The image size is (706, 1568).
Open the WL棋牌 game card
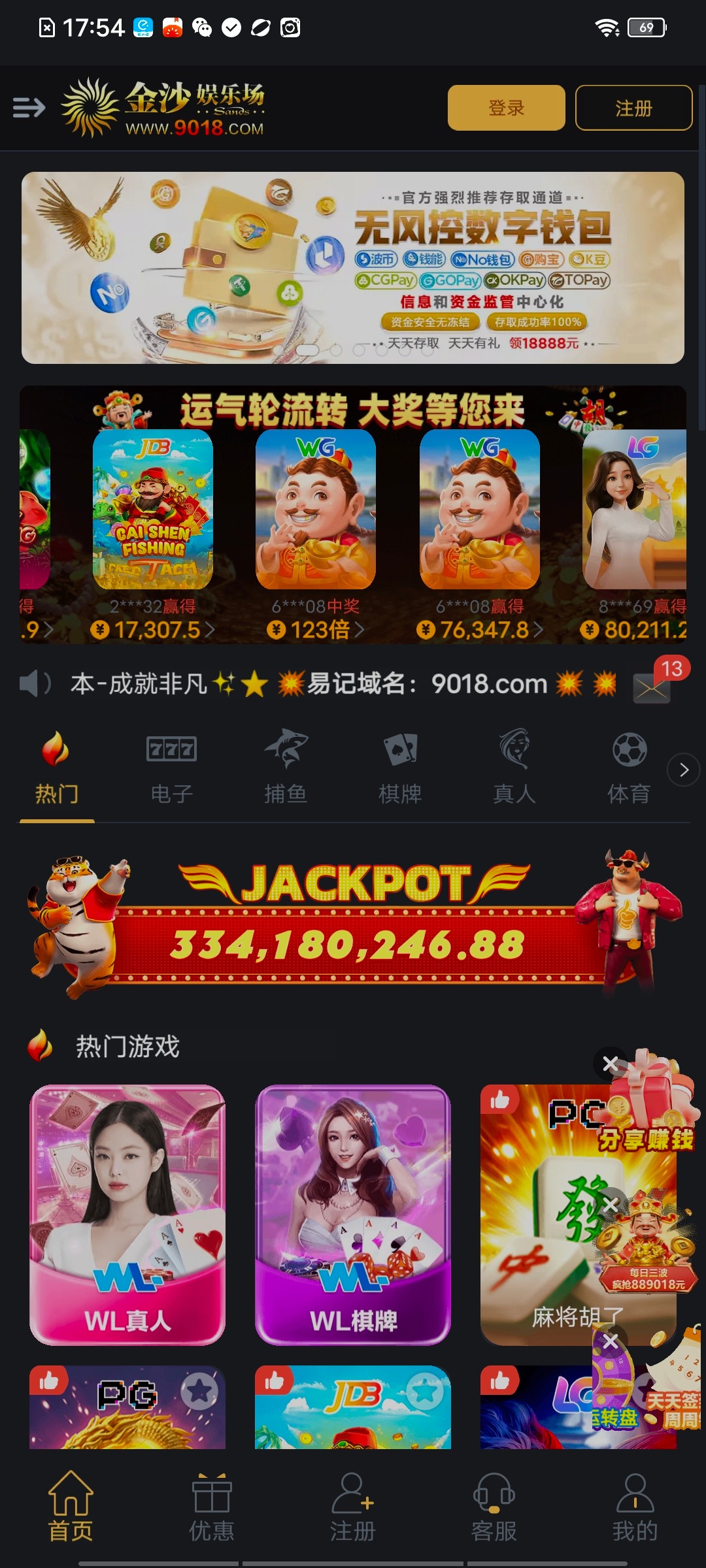(x=353, y=1214)
